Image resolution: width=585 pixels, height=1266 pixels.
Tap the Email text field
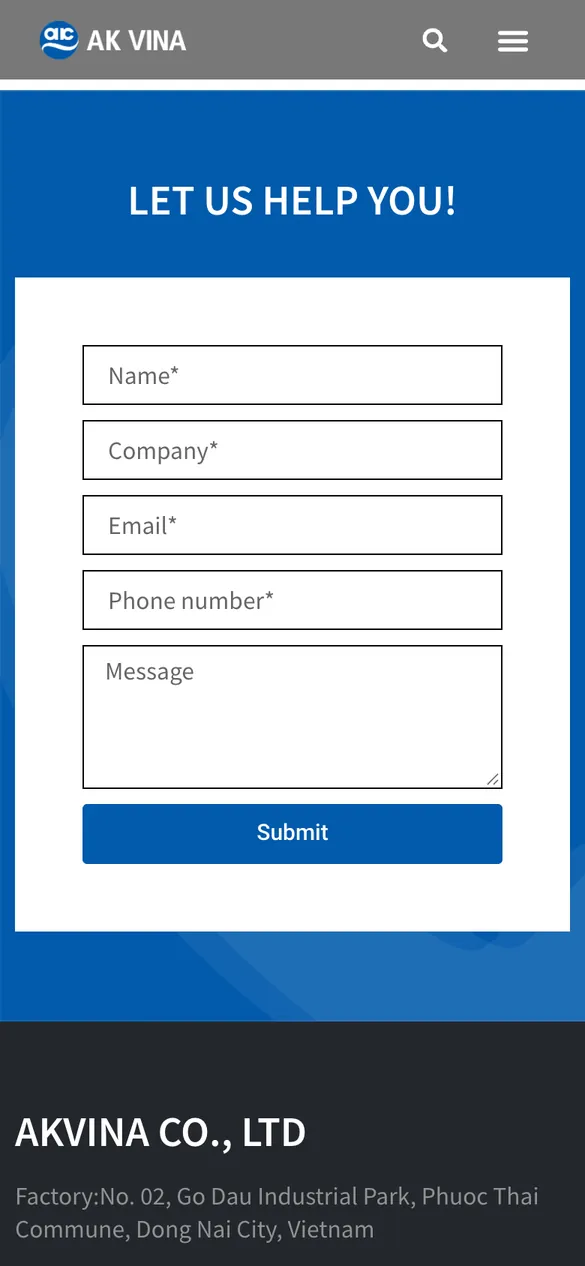pyautogui.click(x=292, y=525)
